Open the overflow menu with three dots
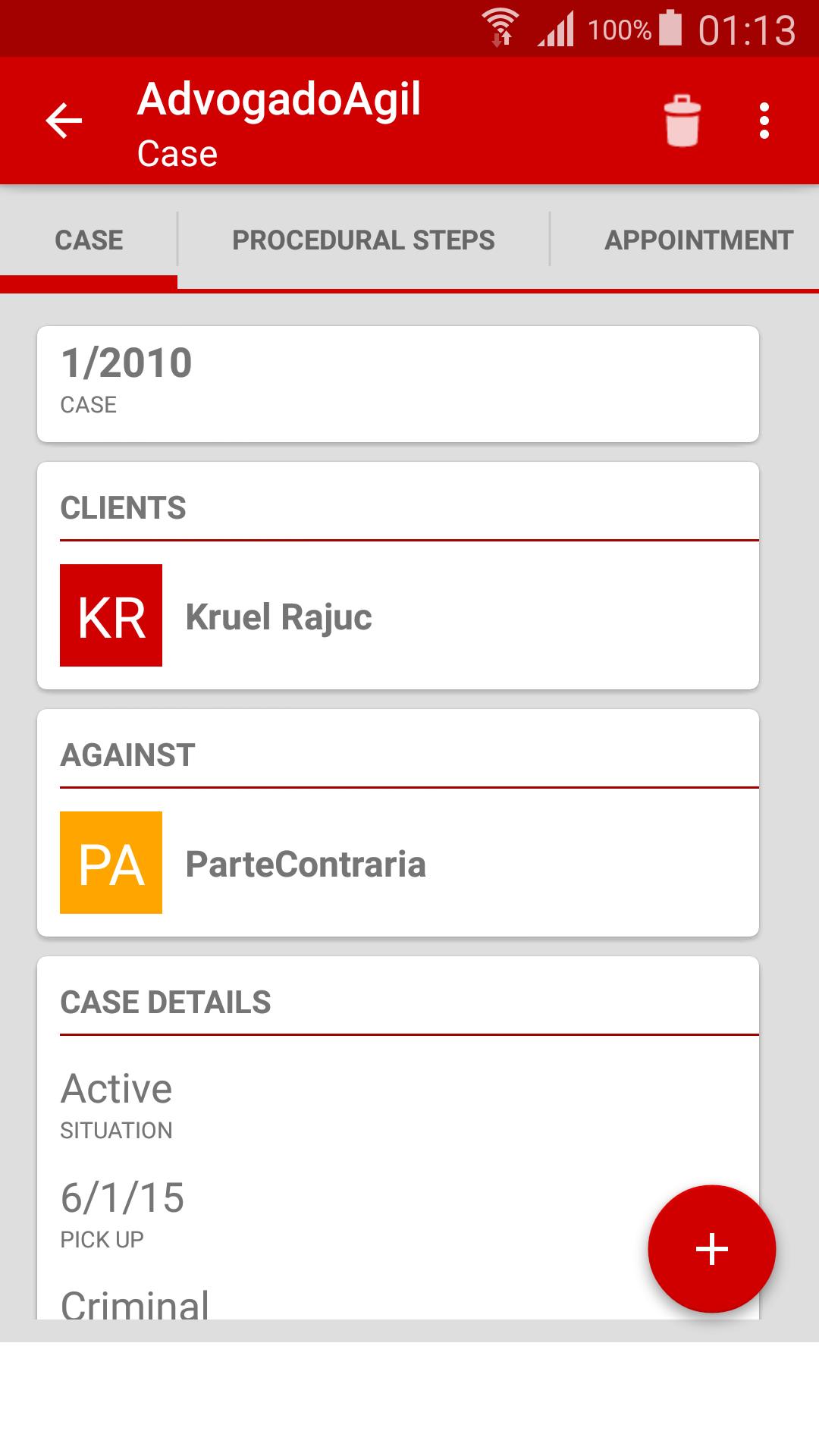 (x=764, y=121)
